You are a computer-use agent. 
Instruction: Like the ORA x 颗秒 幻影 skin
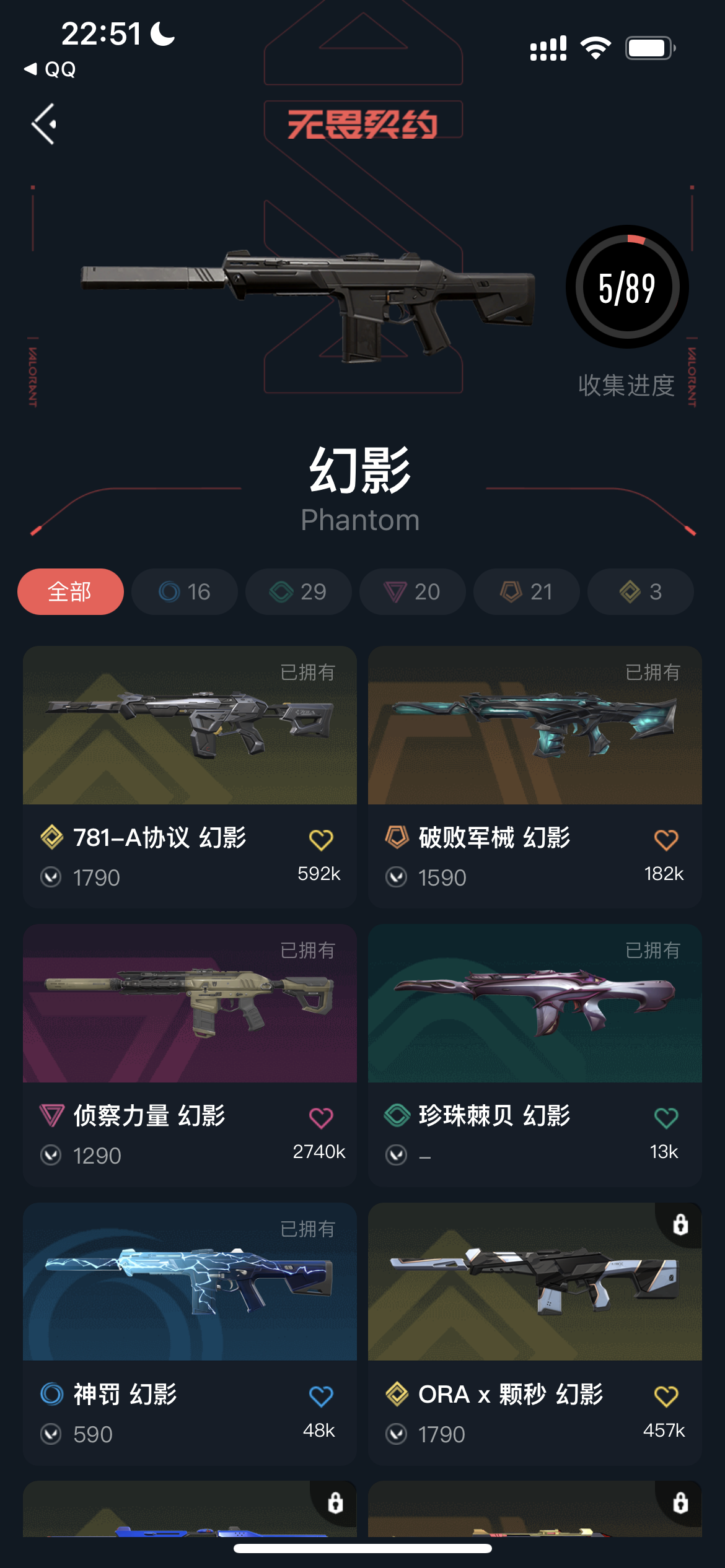(666, 1396)
